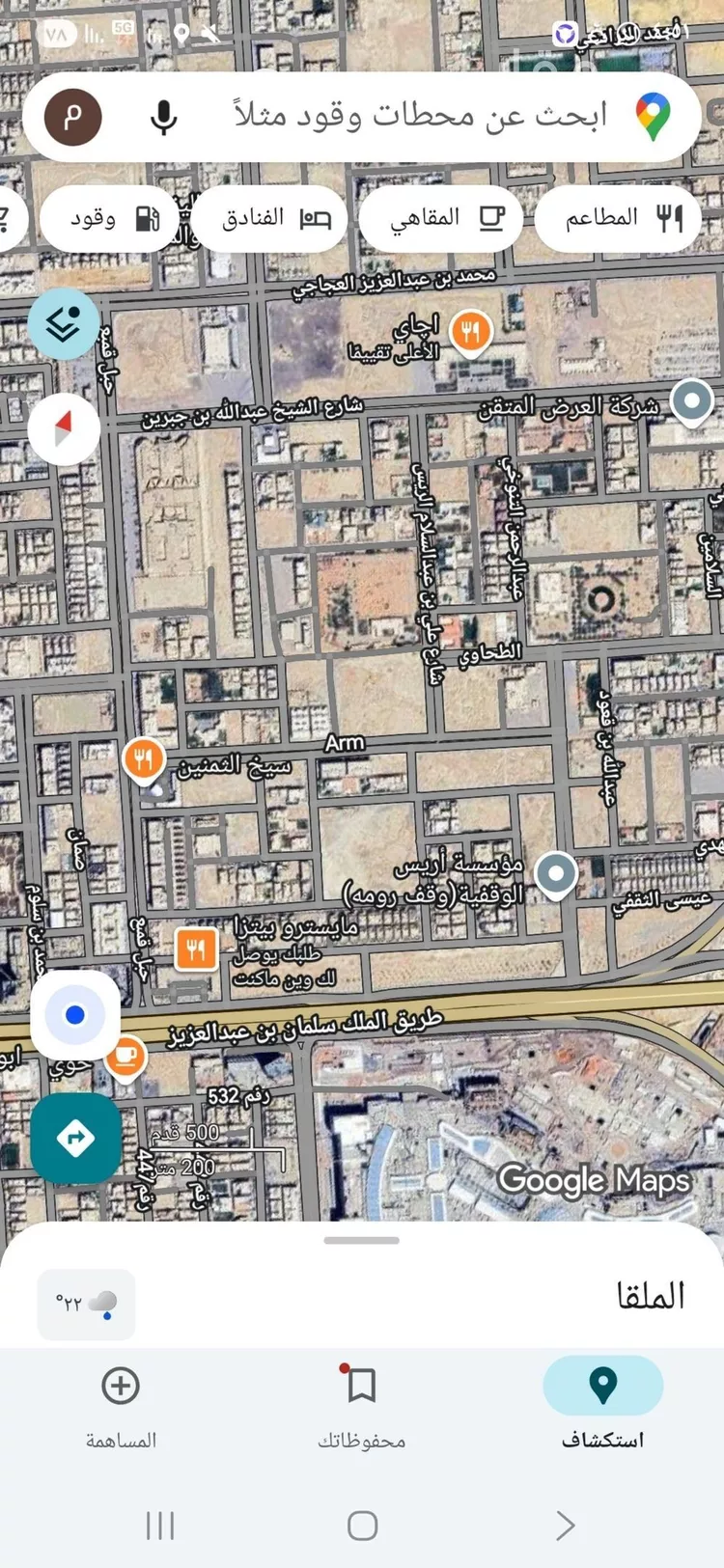724x1568 pixels.
Task: Select the restaurant pin near سيخ الثمنين
Action: pos(144,759)
